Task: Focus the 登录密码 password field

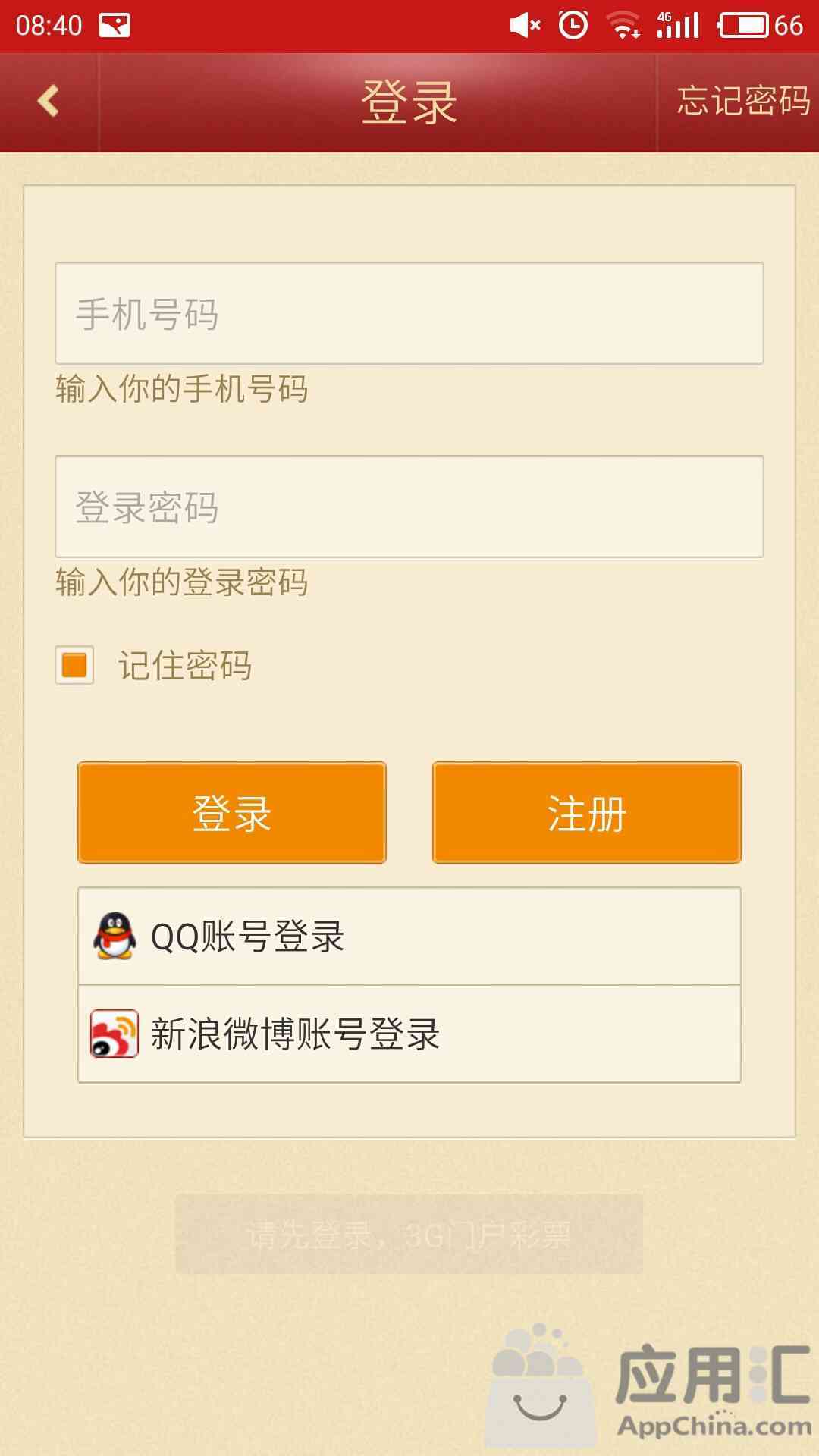Action: 409,507
